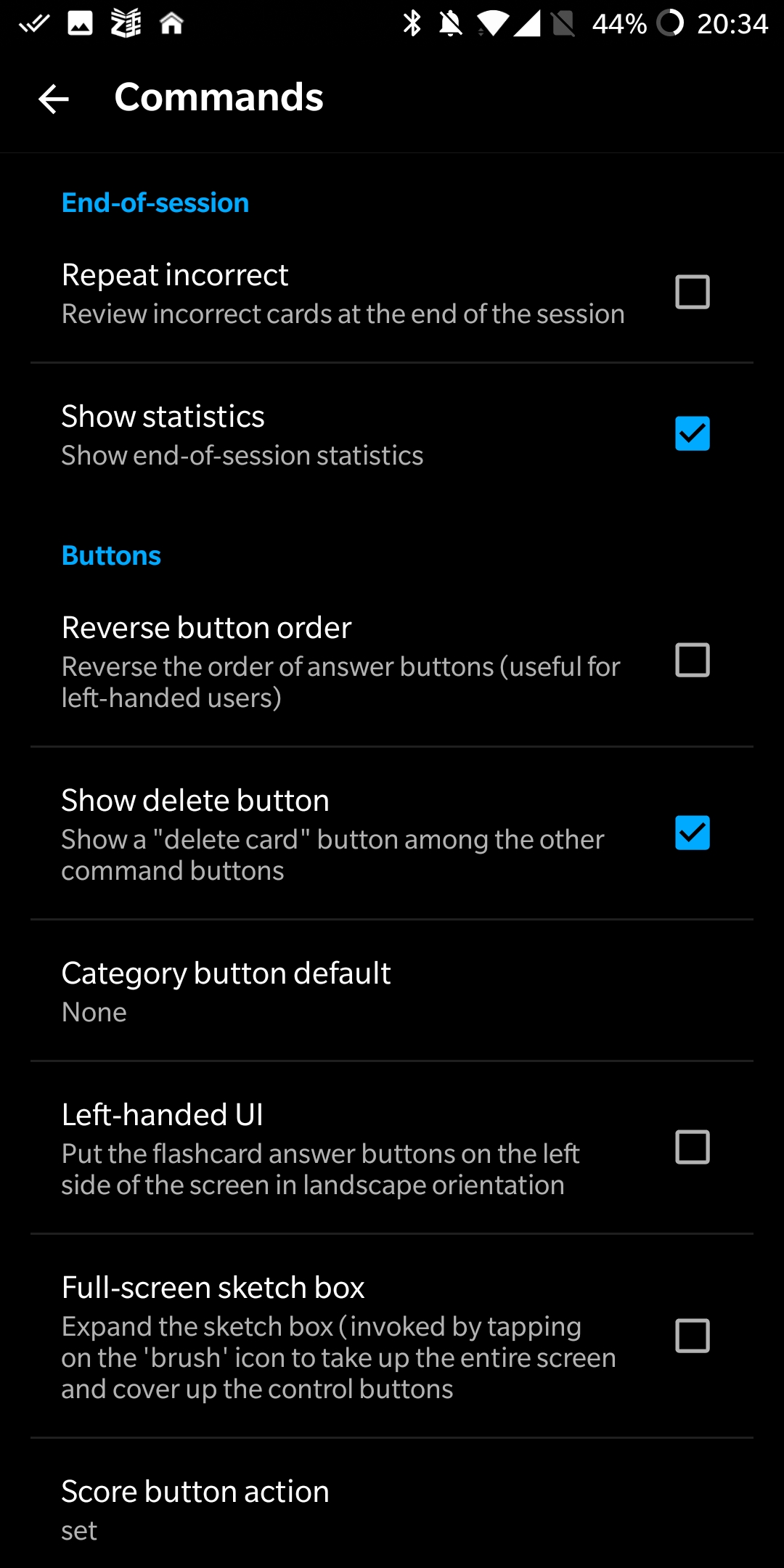The width and height of the screenshot is (784, 1568).
Task: Uncheck Show statistics
Action: point(692,433)
